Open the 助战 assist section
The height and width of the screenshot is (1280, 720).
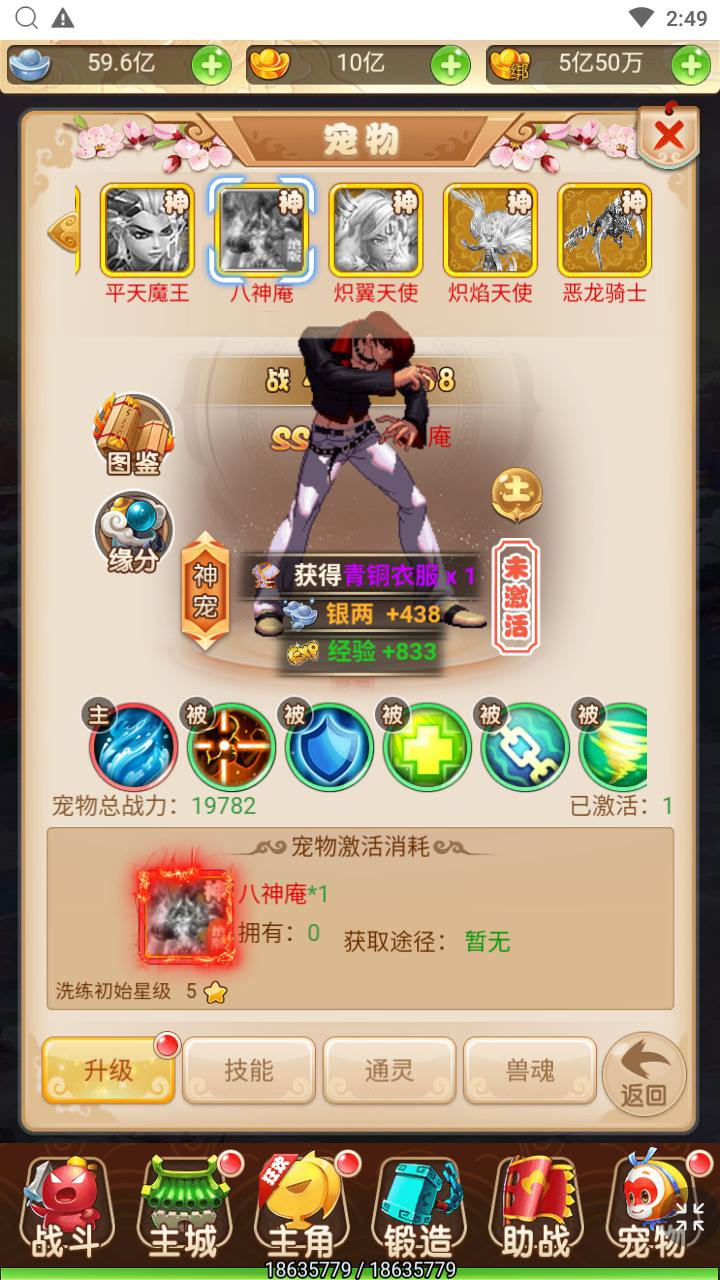pos(536,1211)
